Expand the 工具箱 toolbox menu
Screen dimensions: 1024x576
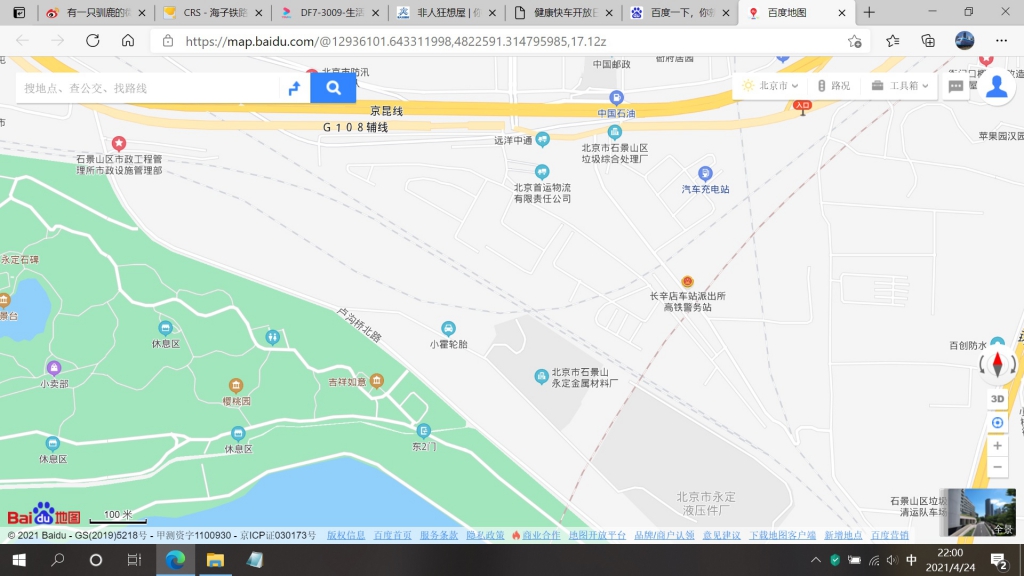(x=900, y=86)
